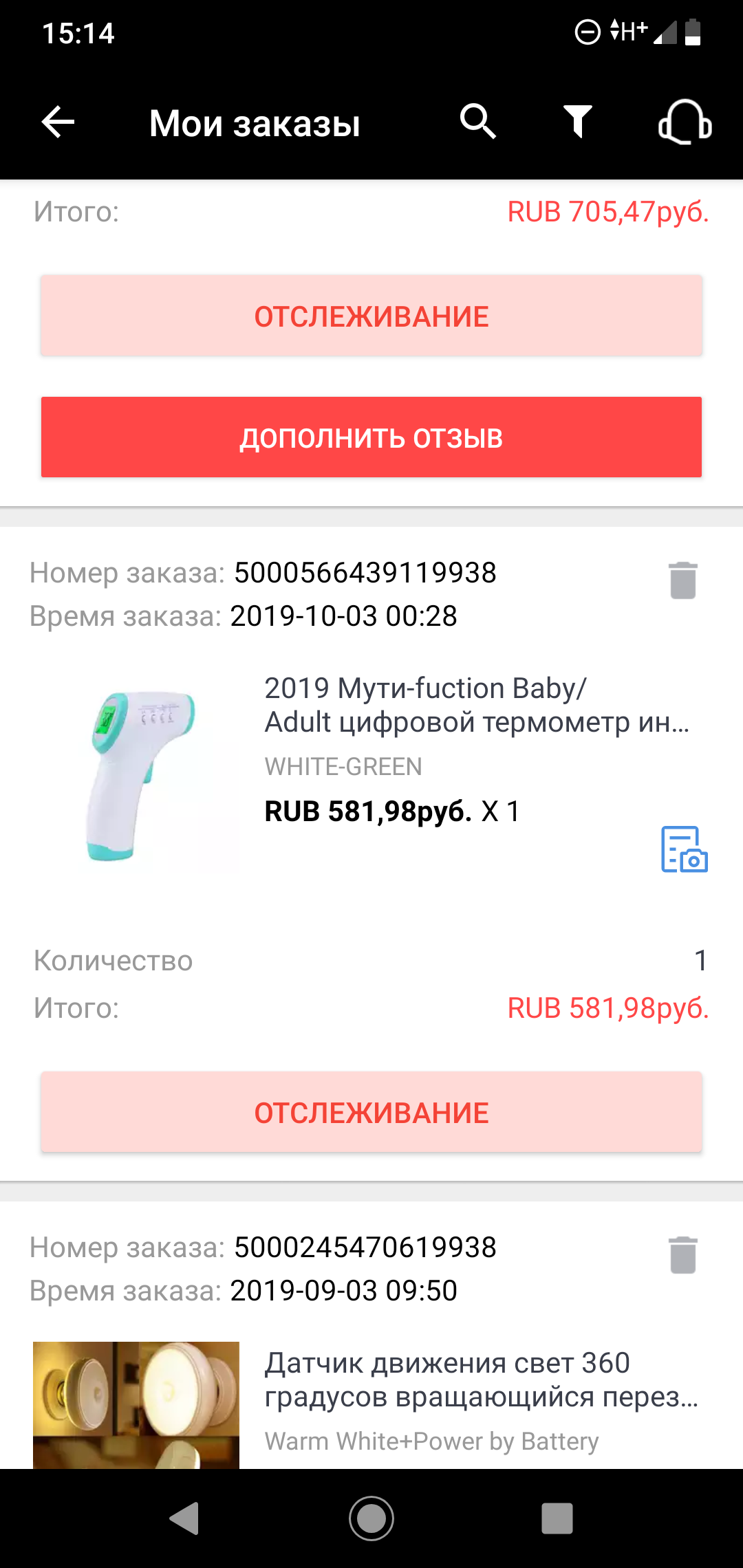This screenshot has height=1568, width=743.
Task: Open the digital thermometer product
Action: click(476, 706)
